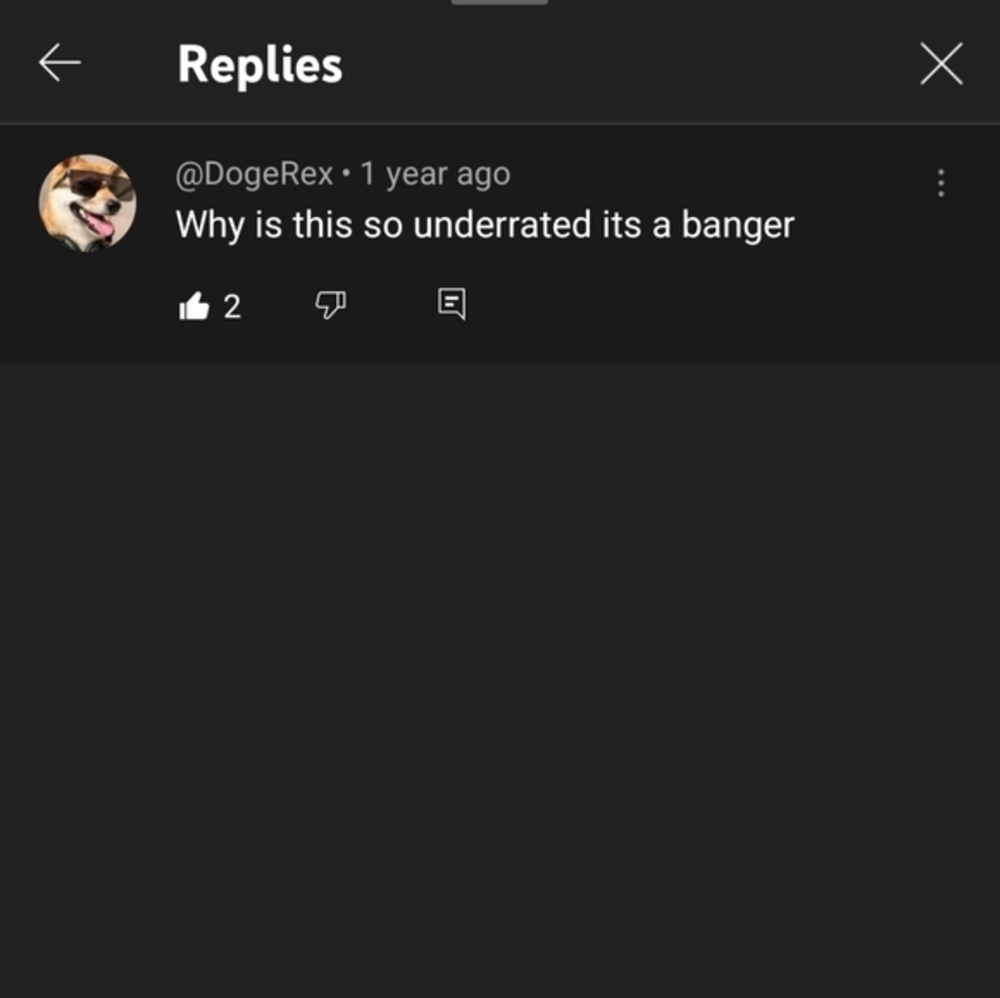1000x998 pixels.
Task: Close the Replies panel
Action: coord(940,64)
